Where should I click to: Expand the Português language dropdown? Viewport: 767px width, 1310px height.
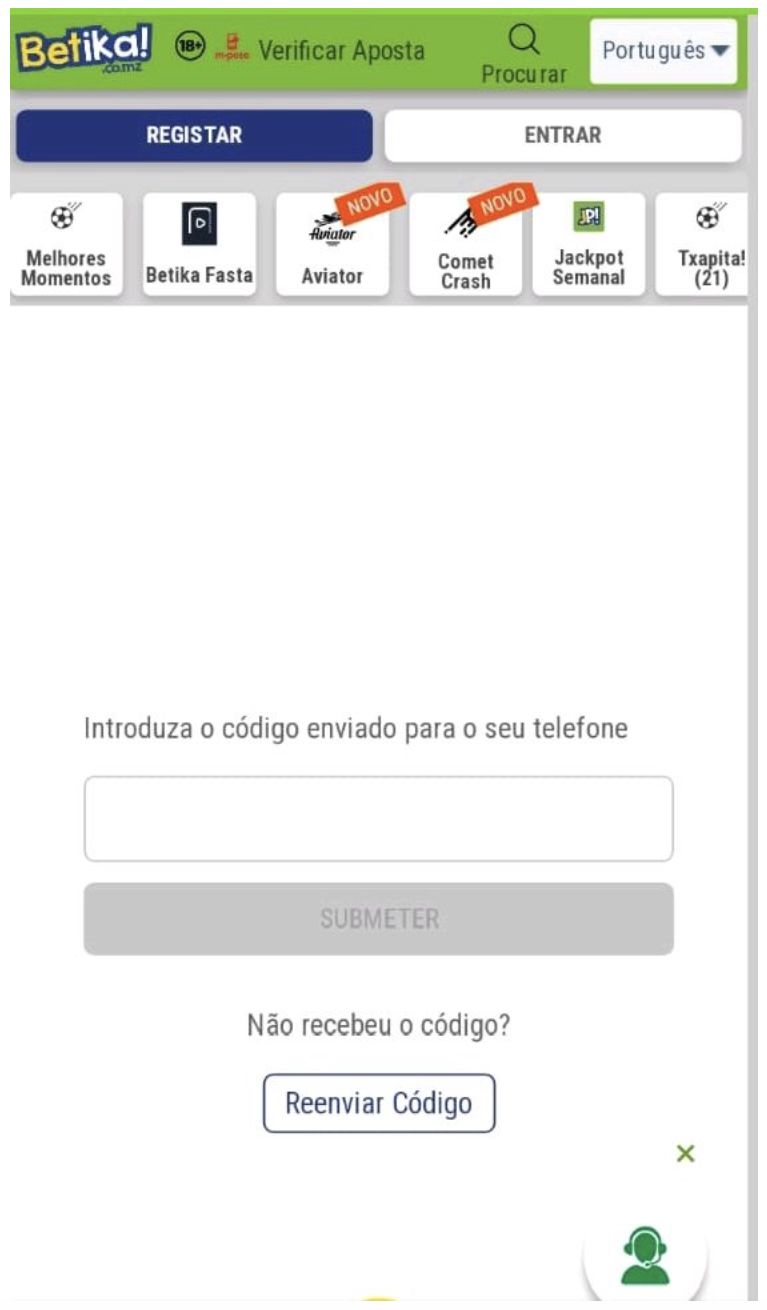pyautogui.click(x=663, y=51)
